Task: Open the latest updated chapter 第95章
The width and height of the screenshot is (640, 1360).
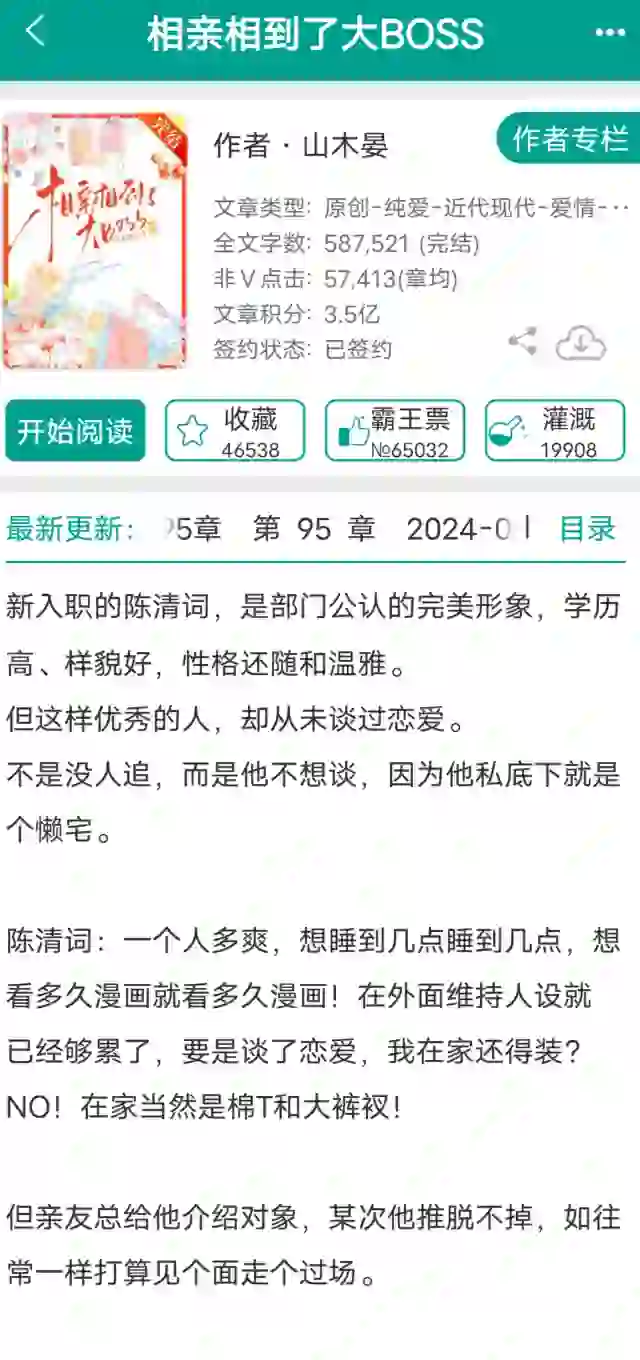Action: [x=314, y=529]
